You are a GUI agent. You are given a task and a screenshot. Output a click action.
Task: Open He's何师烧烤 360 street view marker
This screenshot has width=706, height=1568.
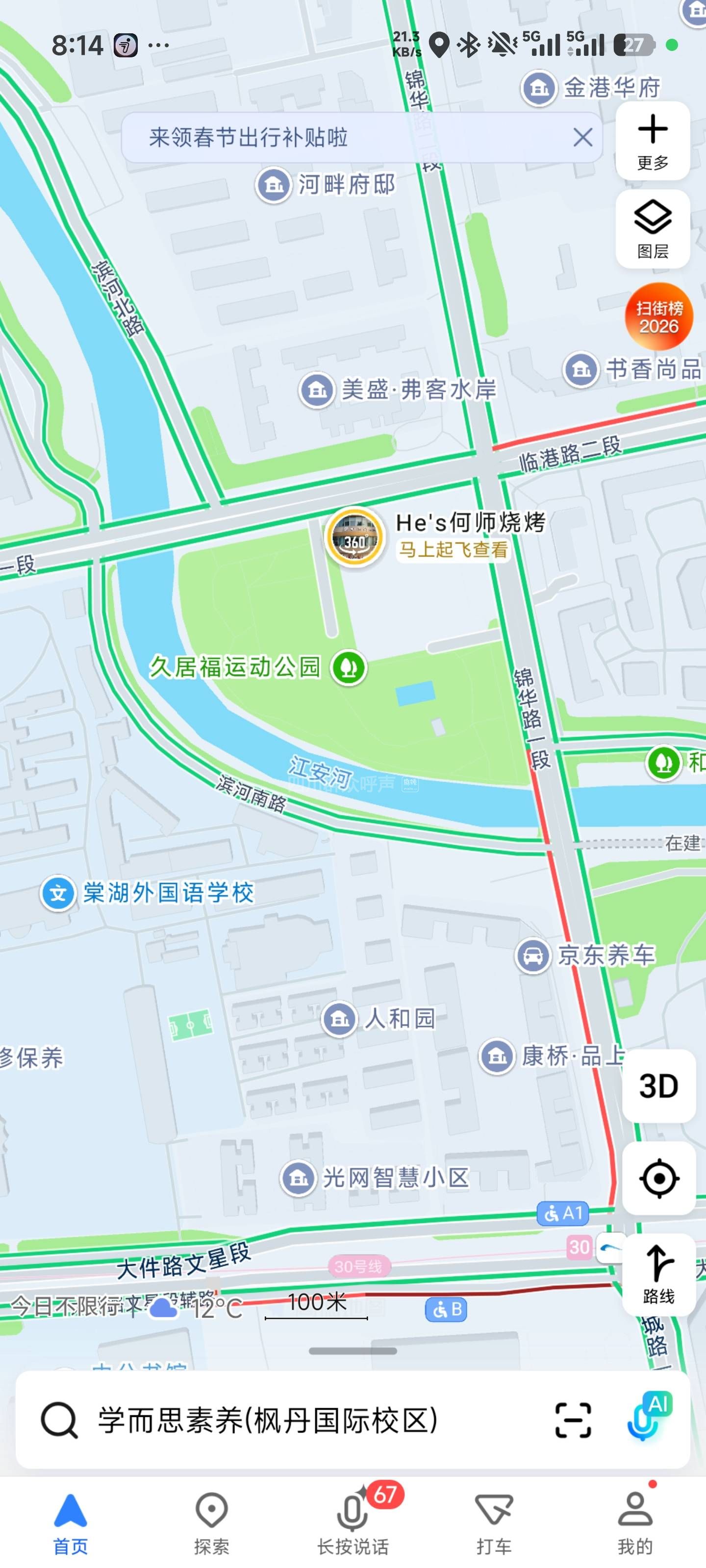pyautogui.click(x=355, y=537)
